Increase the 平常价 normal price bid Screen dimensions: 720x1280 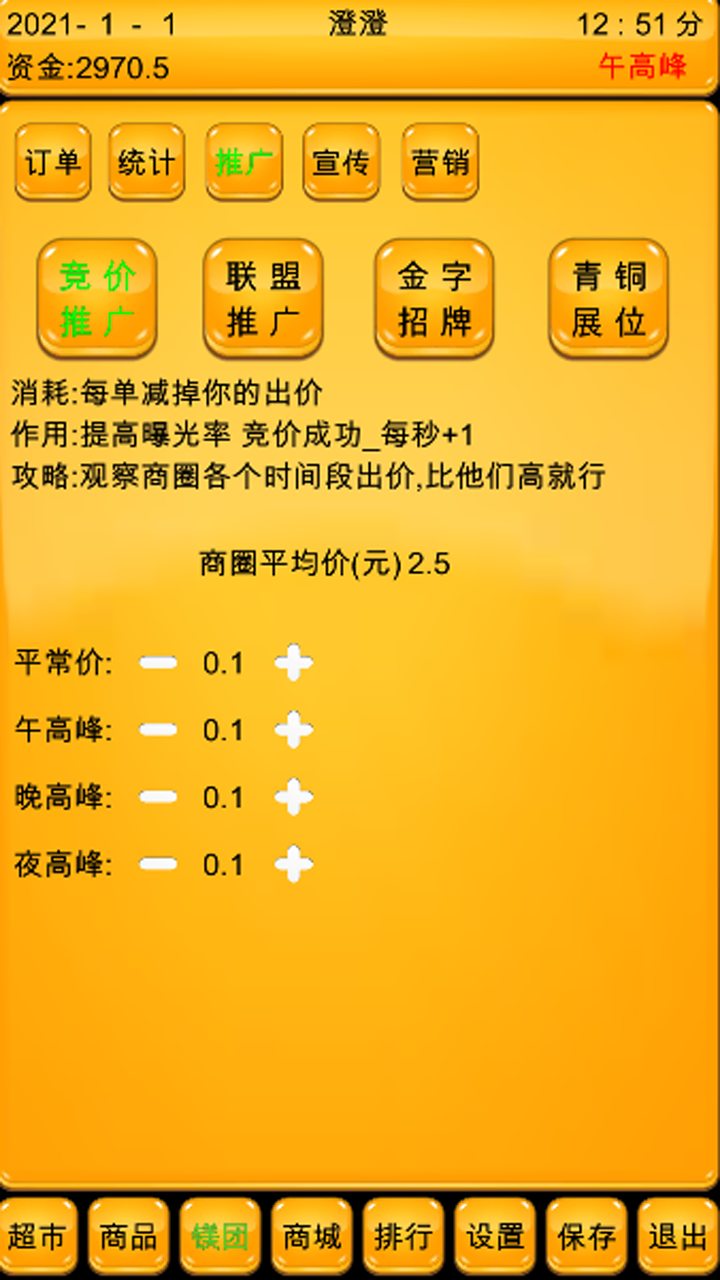click(292, 662)
